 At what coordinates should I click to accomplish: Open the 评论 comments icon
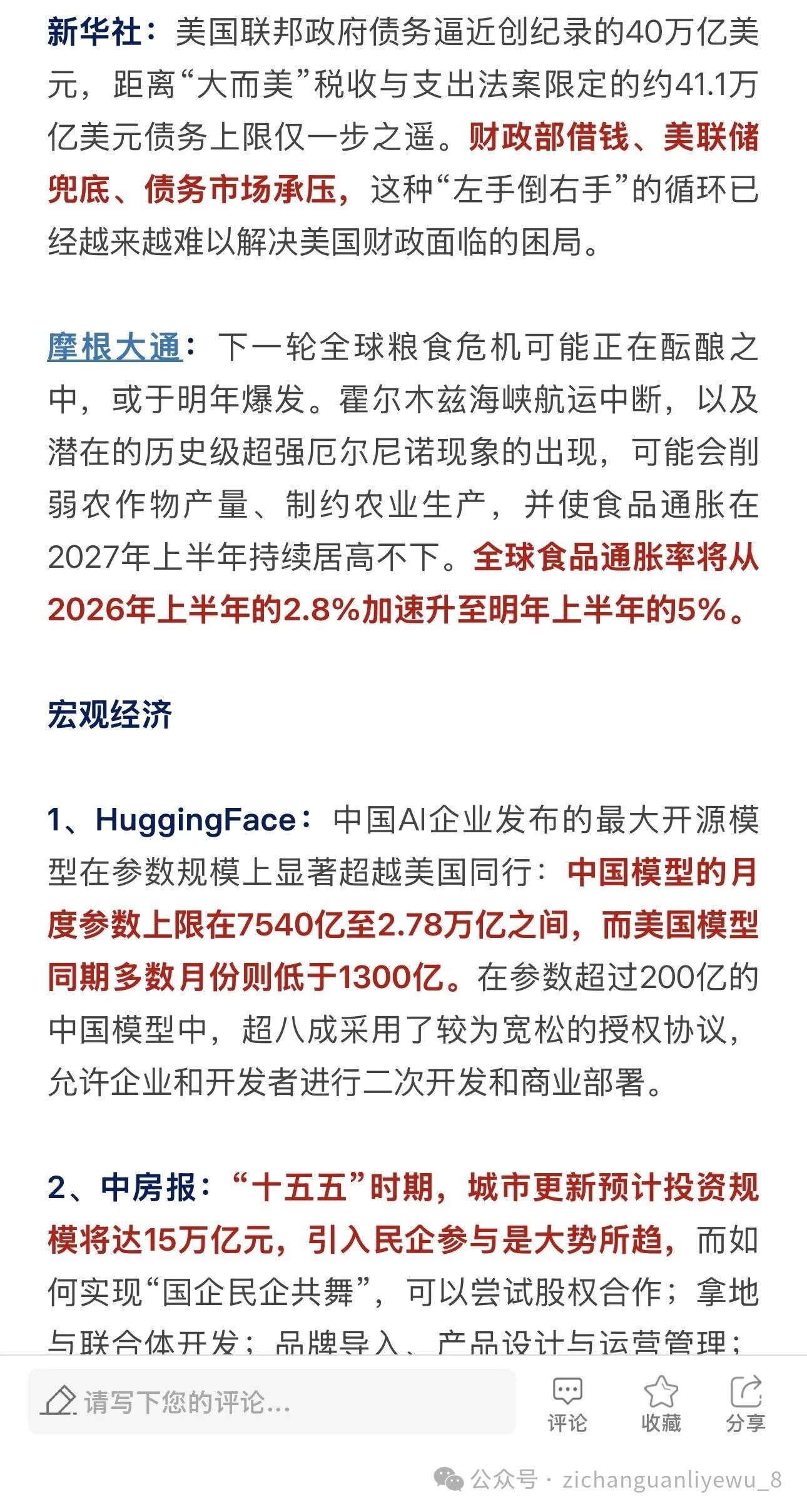tap(567, 1403)
